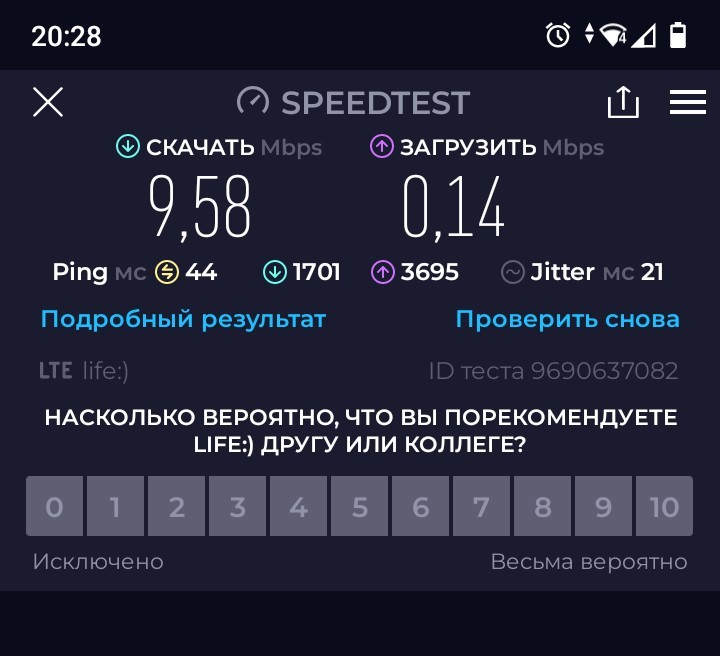Tap Проверить снова to retest
Viewport: 720px width, 656px height.
(567, 319)
